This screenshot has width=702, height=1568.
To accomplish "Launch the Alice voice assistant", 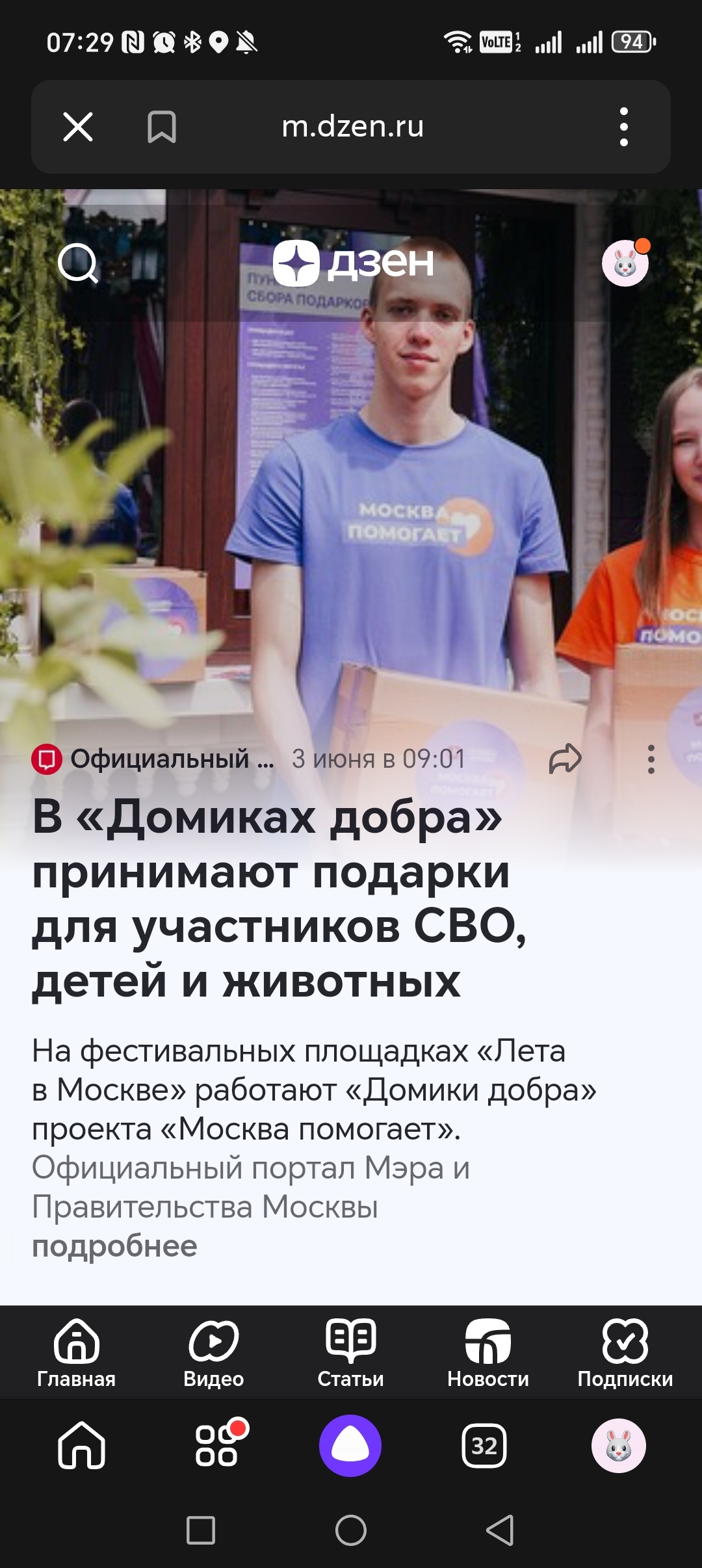I will tap(350, 1445).
